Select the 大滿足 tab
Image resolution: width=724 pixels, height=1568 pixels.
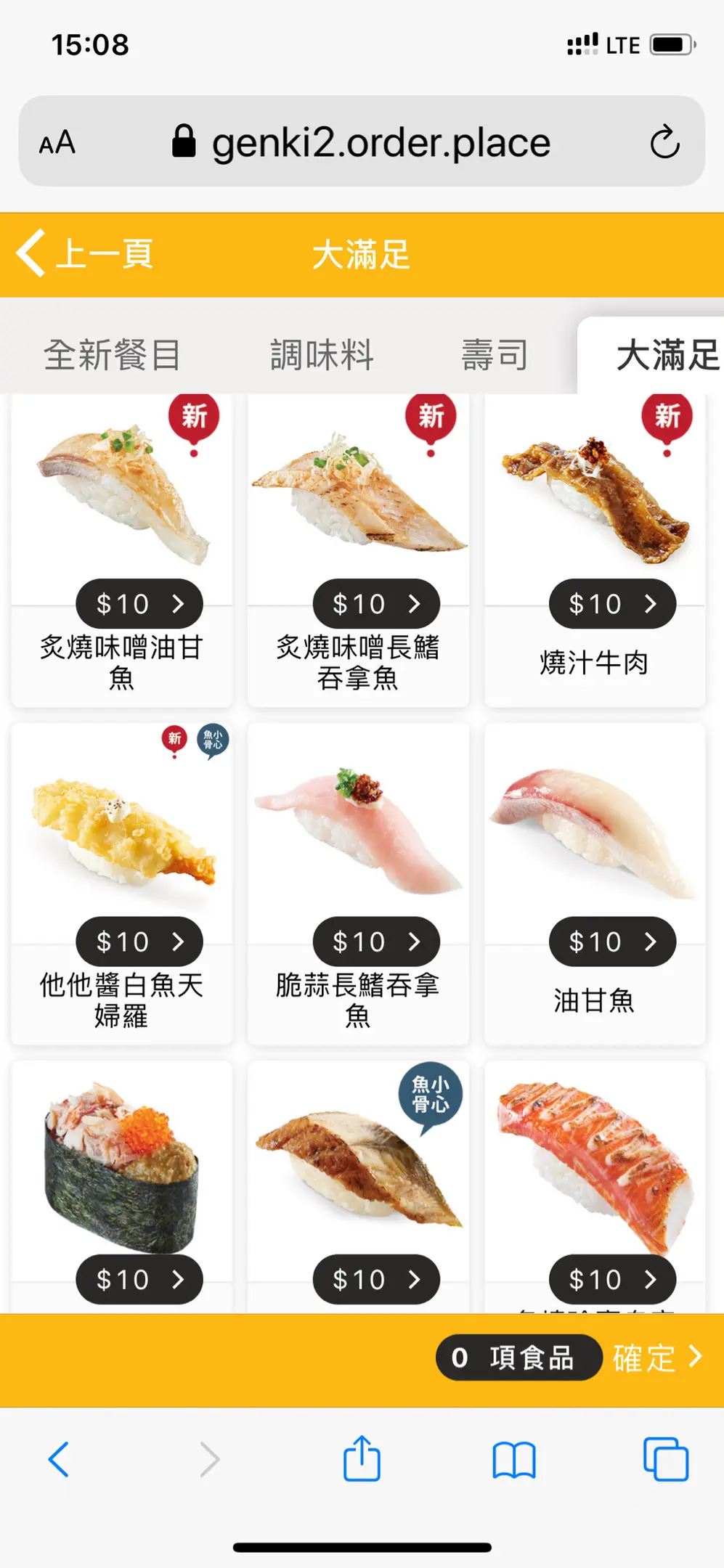click(666, 356)
